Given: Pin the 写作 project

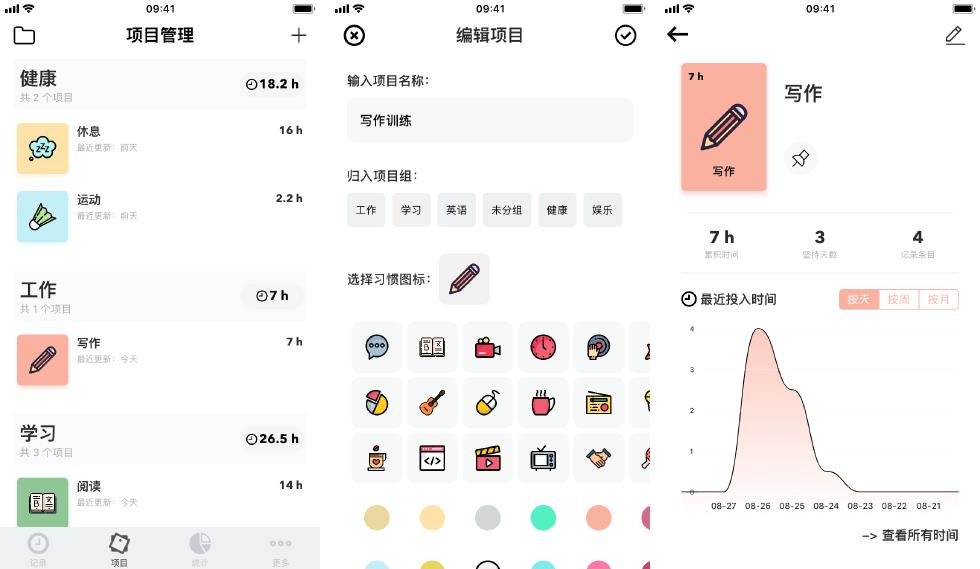Looking at the screenshot, I should coord(800,158).
